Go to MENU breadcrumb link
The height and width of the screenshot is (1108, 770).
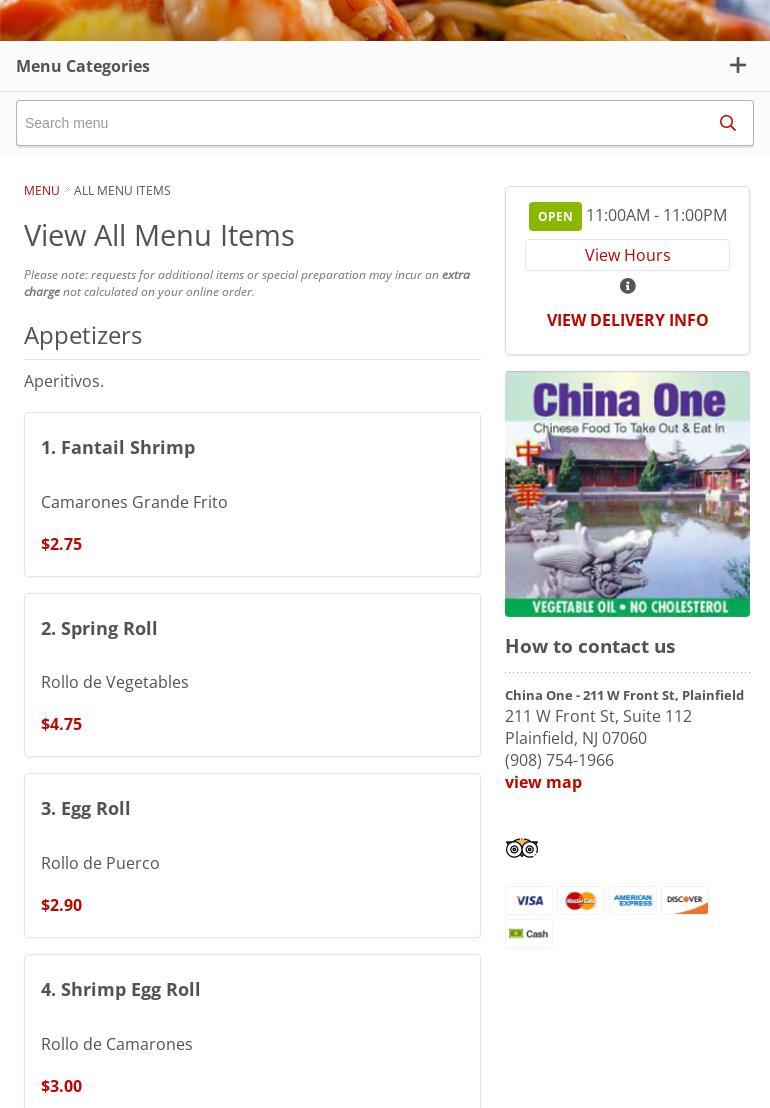42,190
